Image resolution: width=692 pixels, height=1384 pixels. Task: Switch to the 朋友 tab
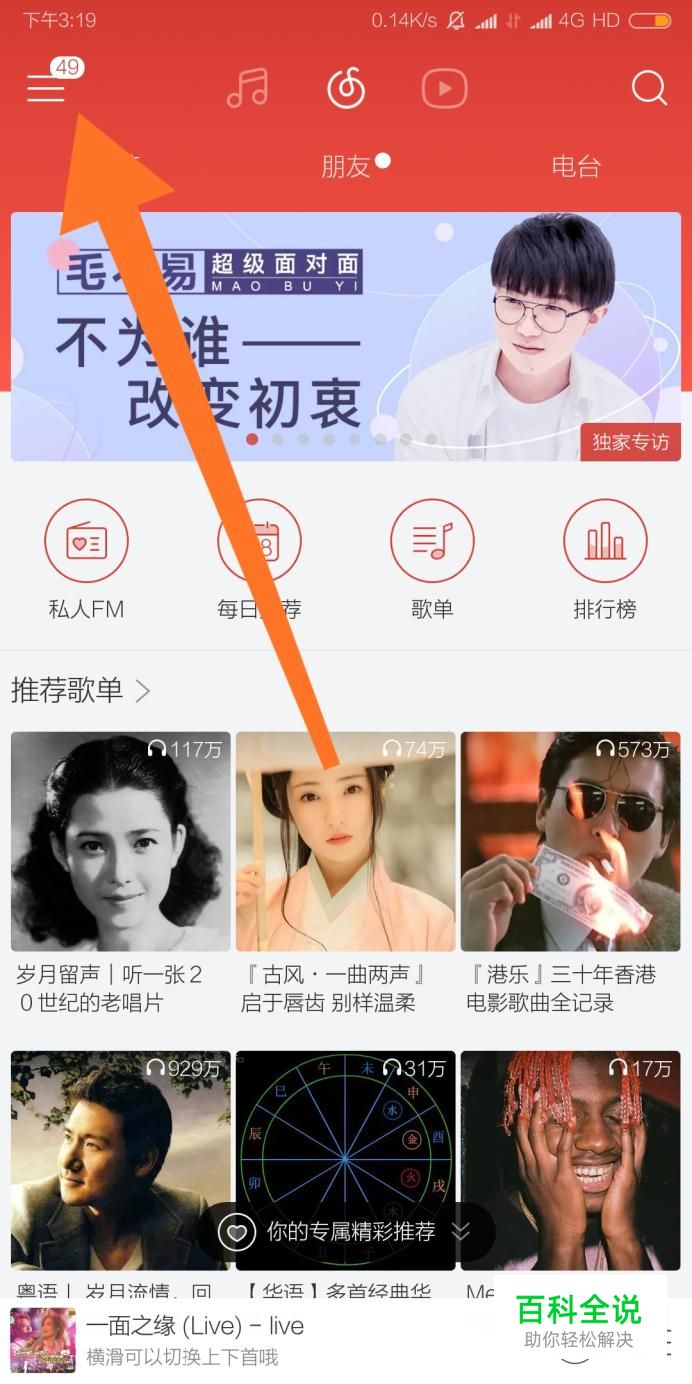tap(346, 166)
